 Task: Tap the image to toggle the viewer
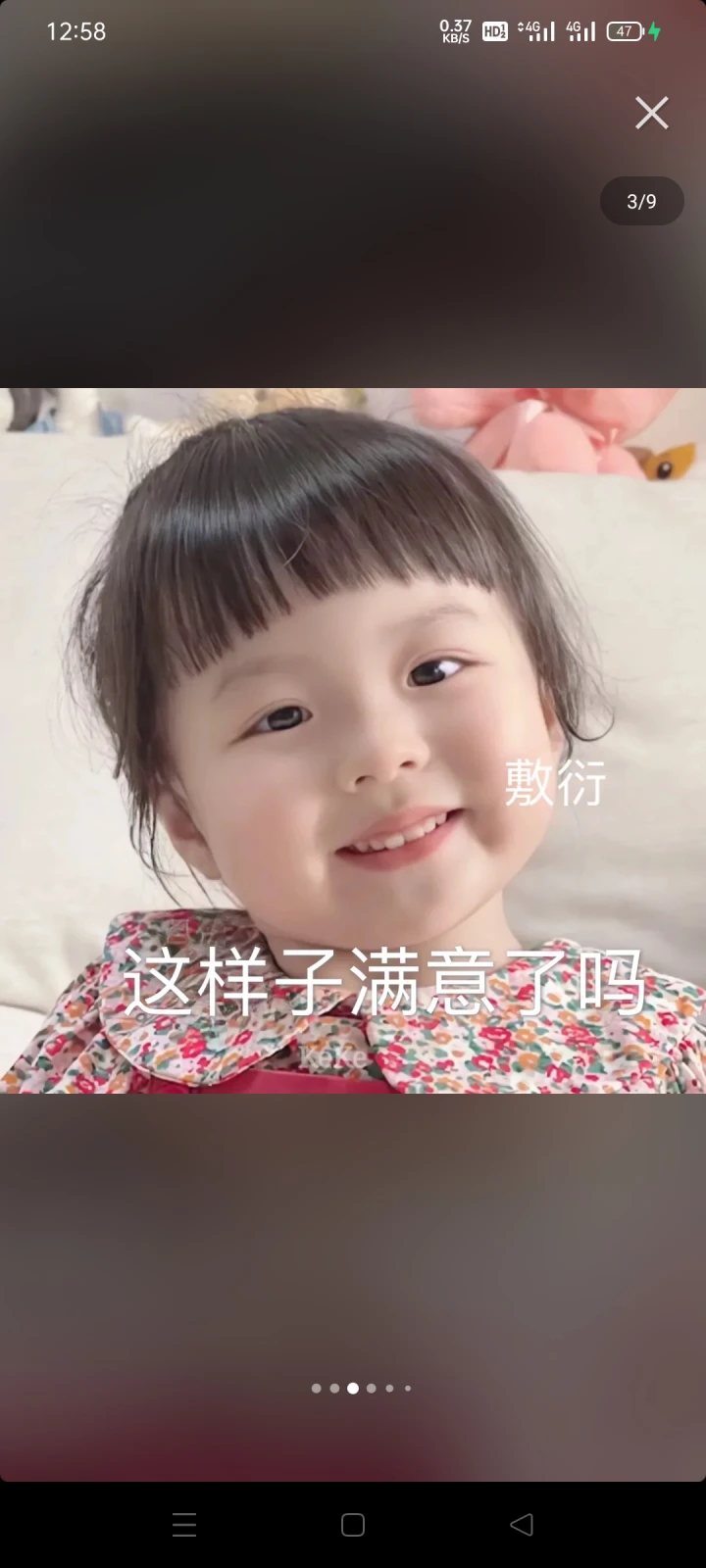point(353,740)
